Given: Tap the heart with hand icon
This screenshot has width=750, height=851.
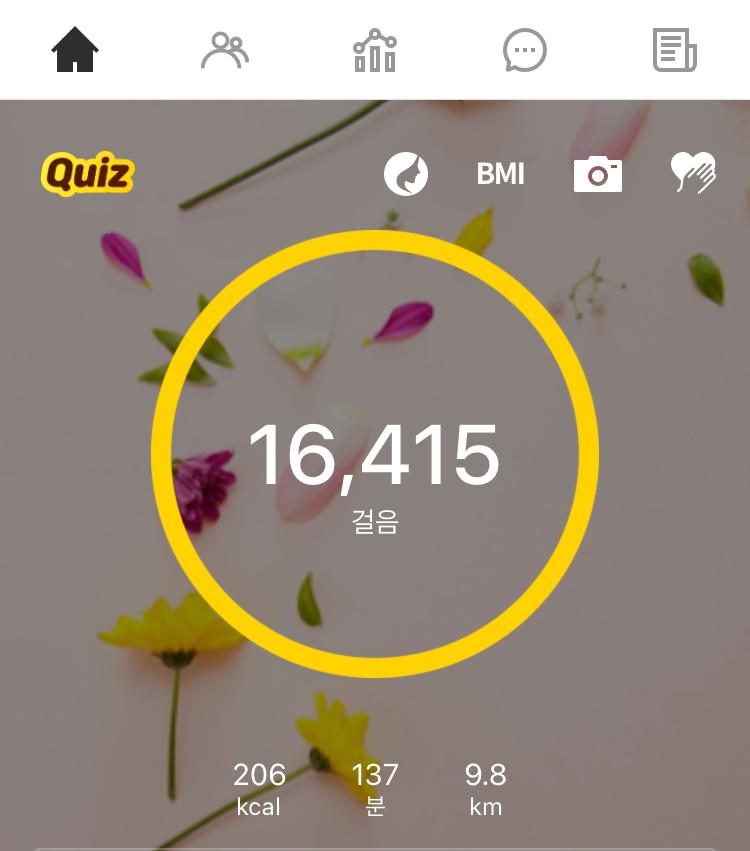Looking at the screenshot, I should point(693,173).
